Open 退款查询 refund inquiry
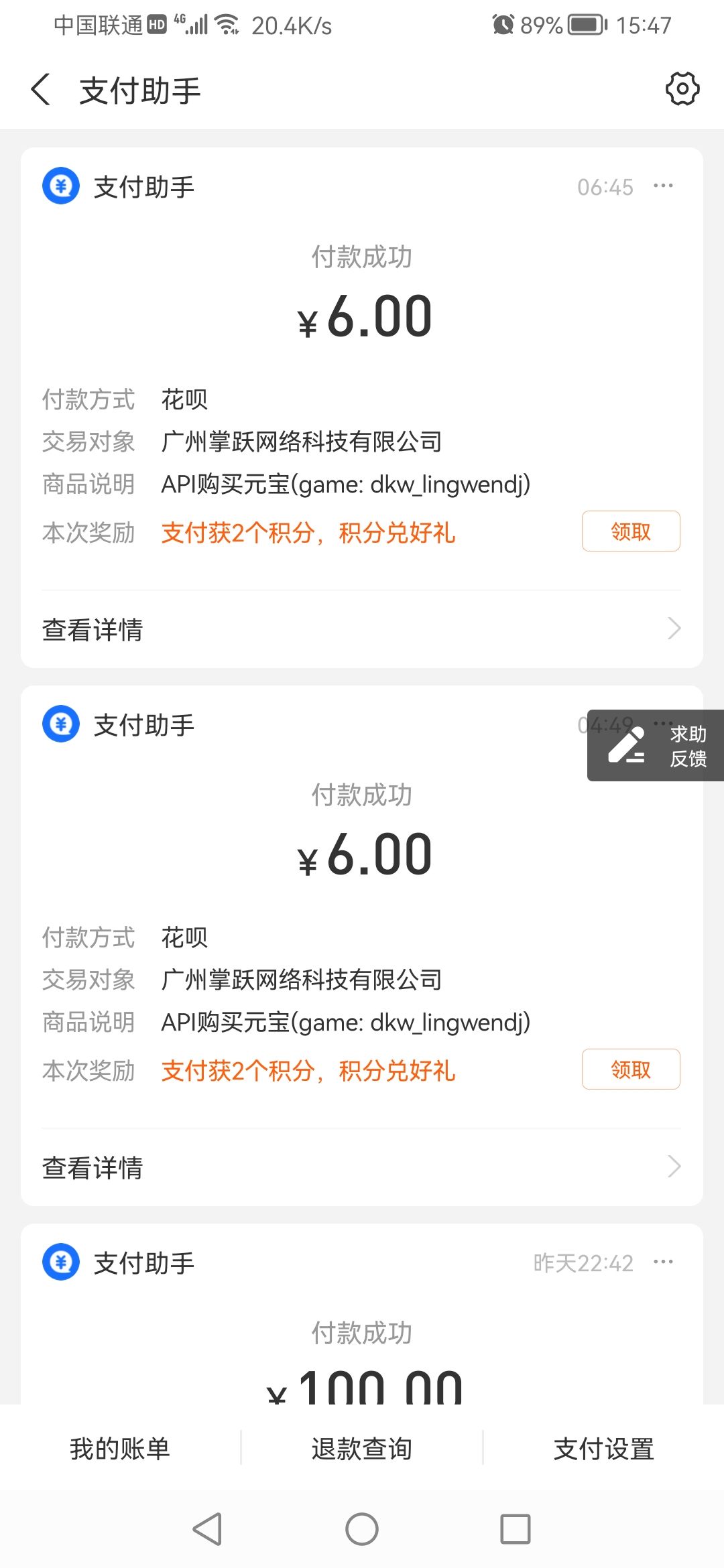Image resolution: width=724 pixels, height=1568 pixels. (x=361, y=1449)
